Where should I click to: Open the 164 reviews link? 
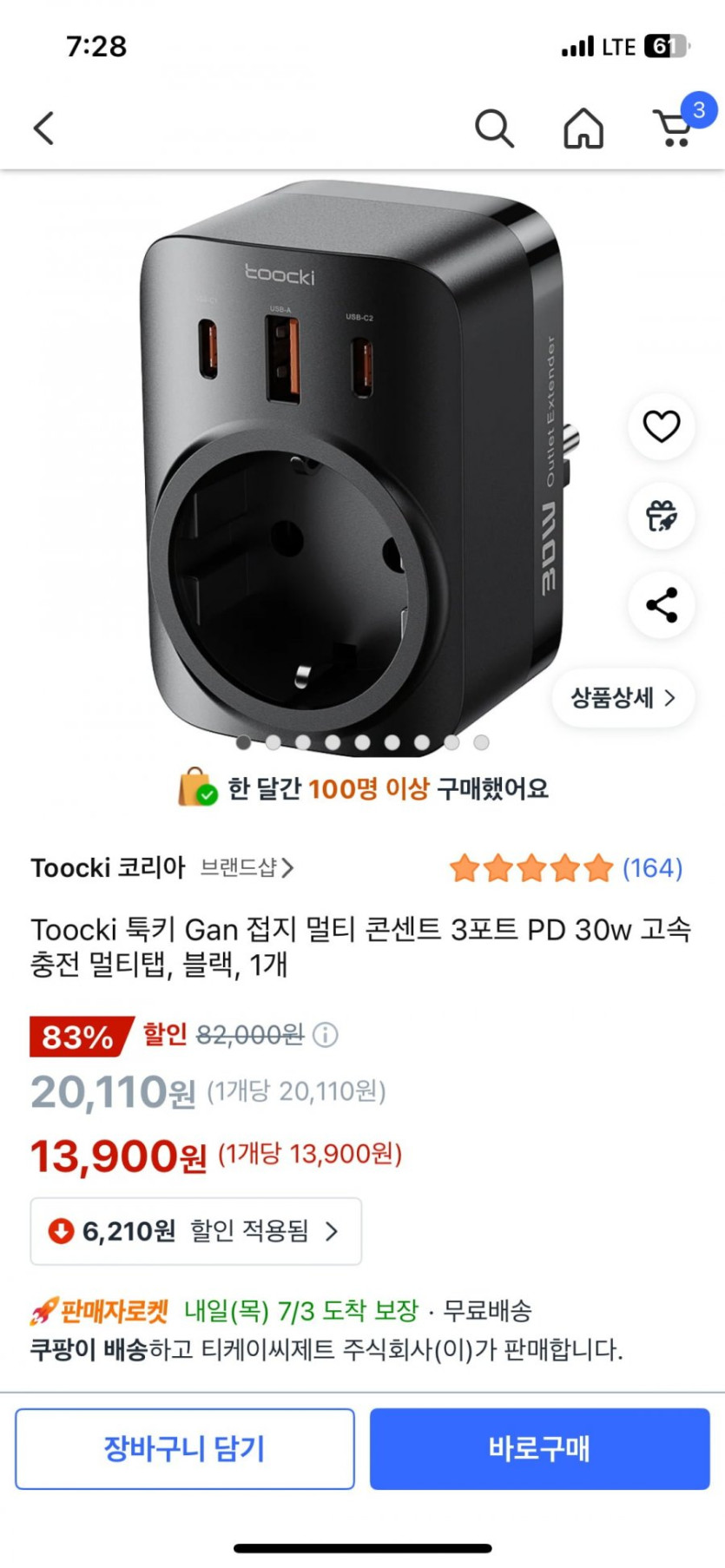[652, 867]
